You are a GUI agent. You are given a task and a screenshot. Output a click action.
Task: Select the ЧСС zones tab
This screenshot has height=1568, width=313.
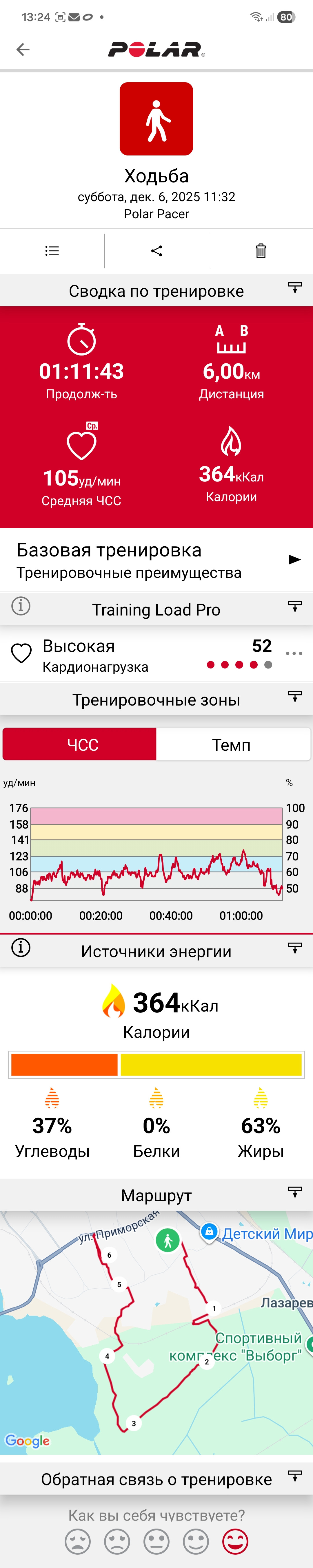pos(80,744)
